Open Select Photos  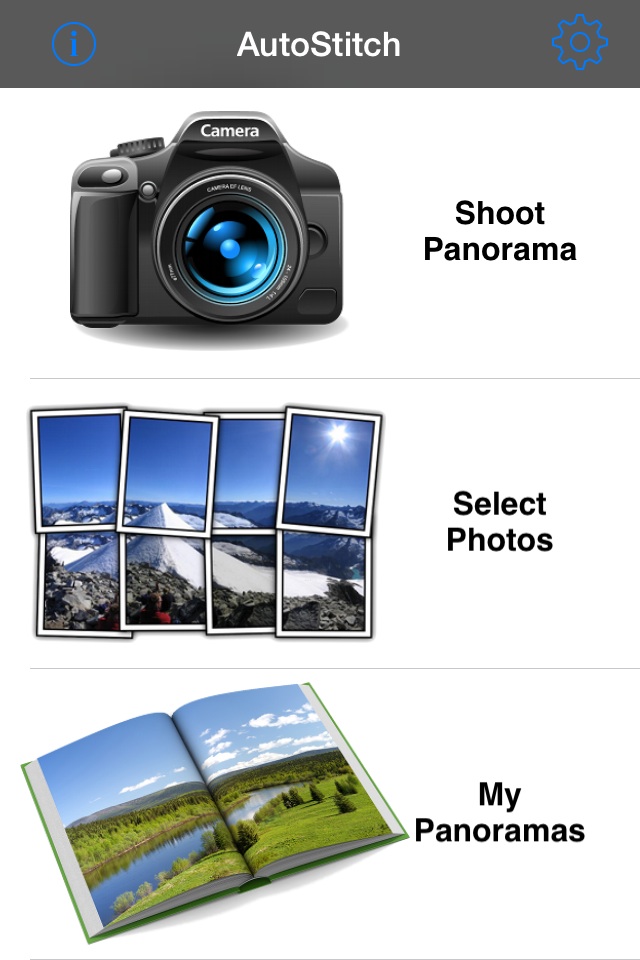(x=320, y=523)
